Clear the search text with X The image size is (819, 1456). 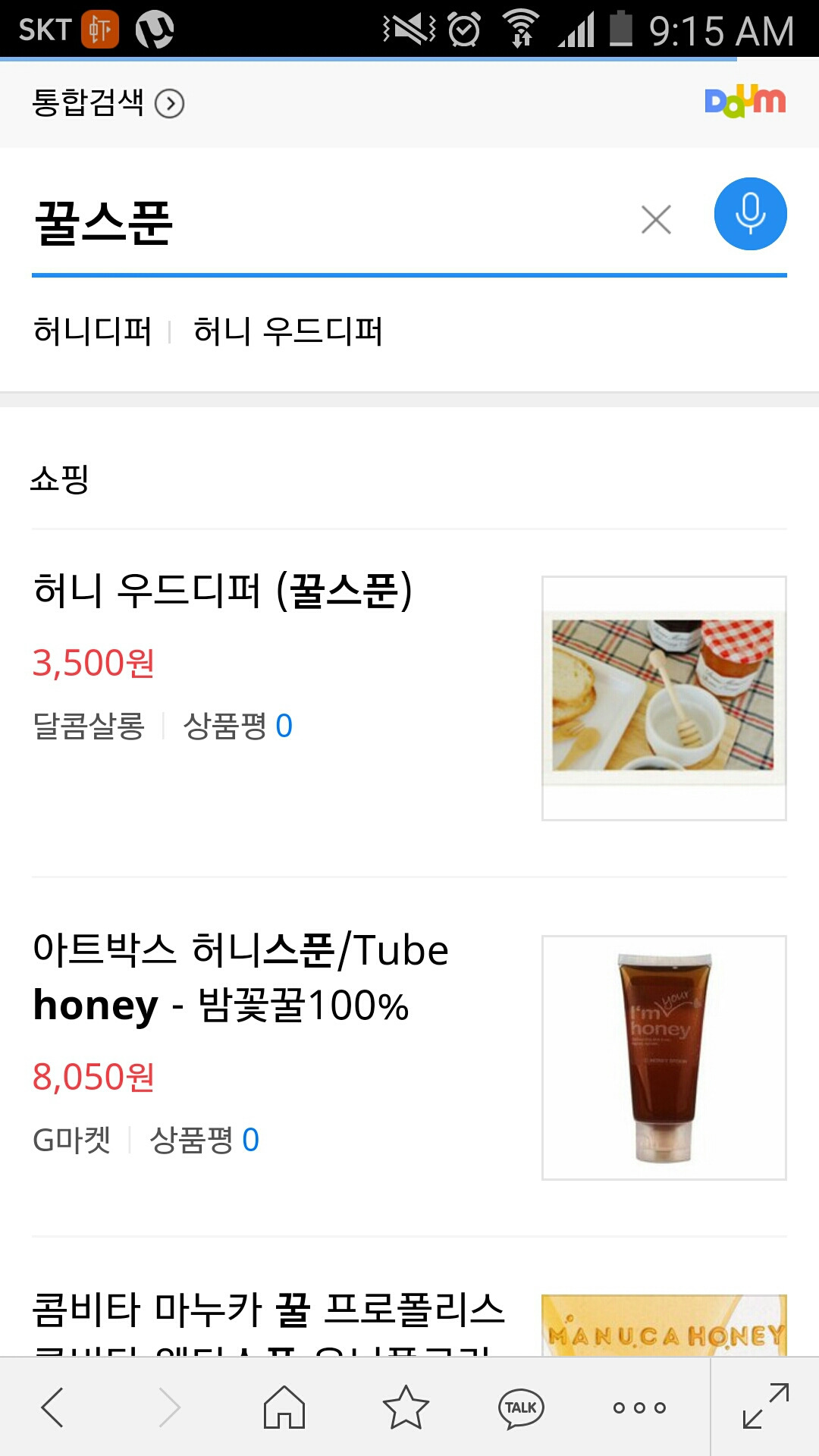pyautogui.click(x=656, y=220)
